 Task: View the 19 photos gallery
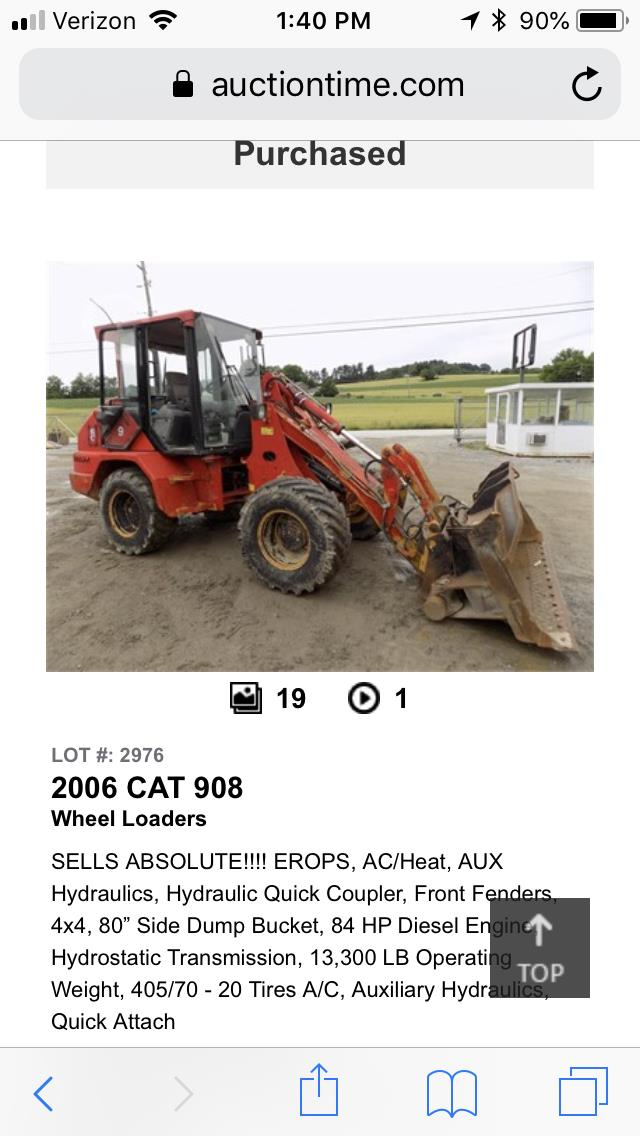click(x=268, y=698)
